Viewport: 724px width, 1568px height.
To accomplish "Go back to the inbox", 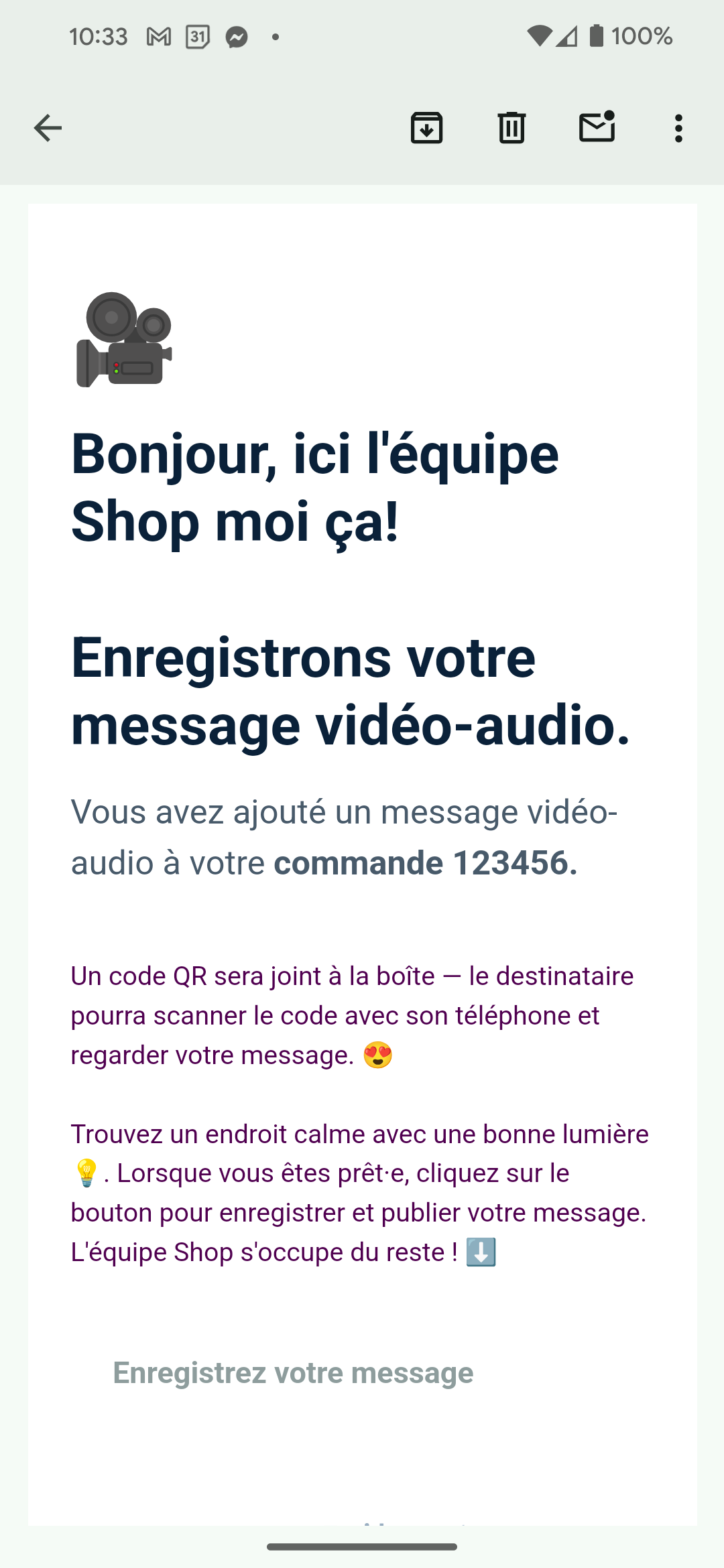I will 47,128.
